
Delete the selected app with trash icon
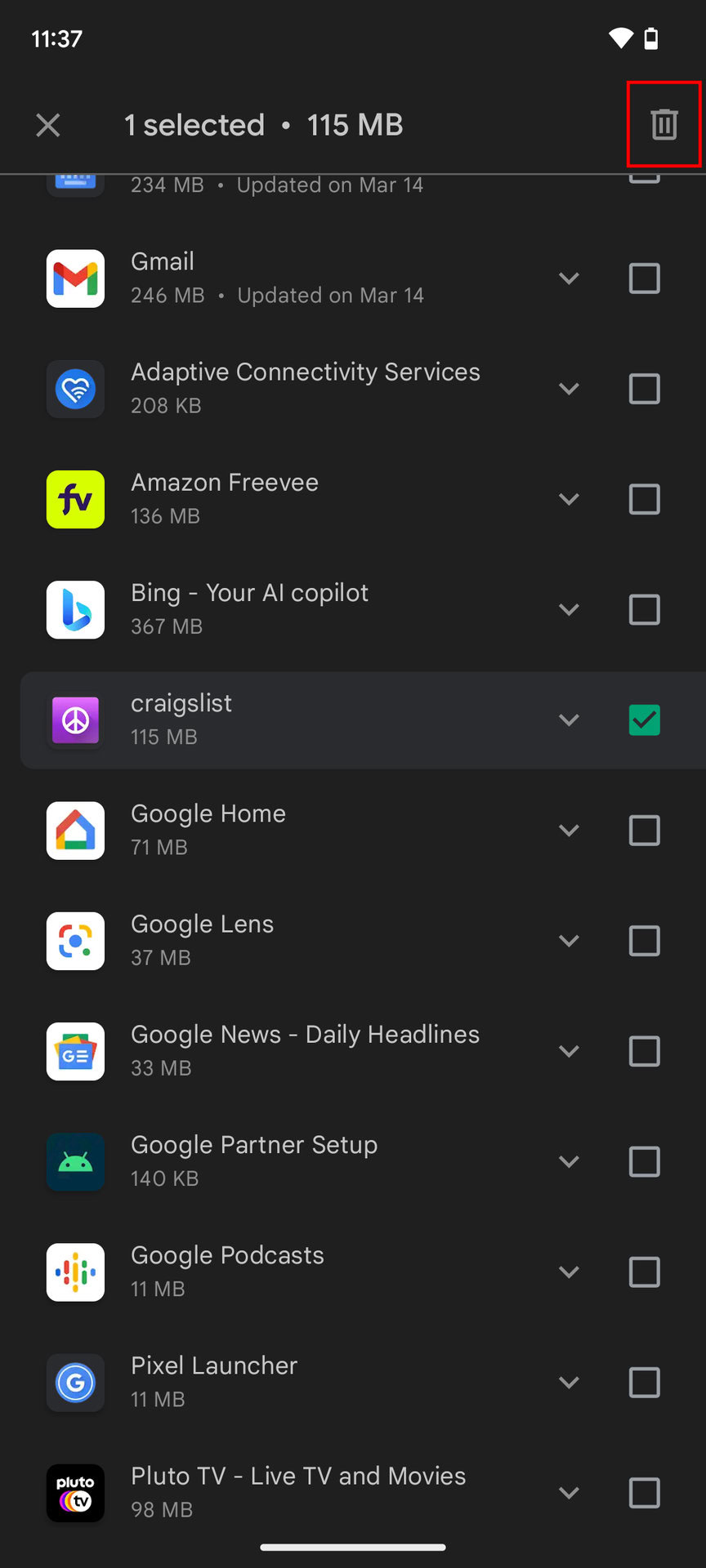coord(664,124)
